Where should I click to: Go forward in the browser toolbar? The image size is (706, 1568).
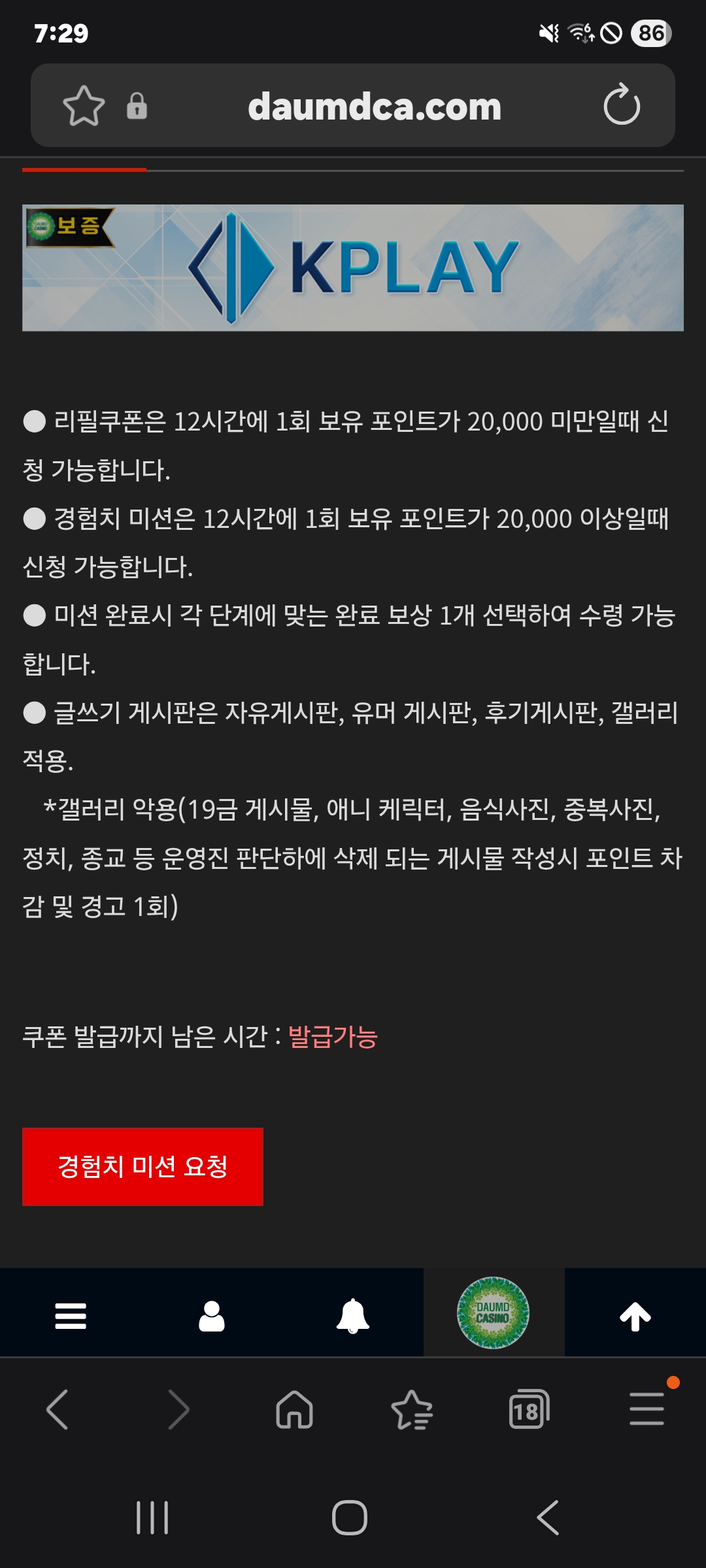pyautogui.click(x=178, y=1409)
